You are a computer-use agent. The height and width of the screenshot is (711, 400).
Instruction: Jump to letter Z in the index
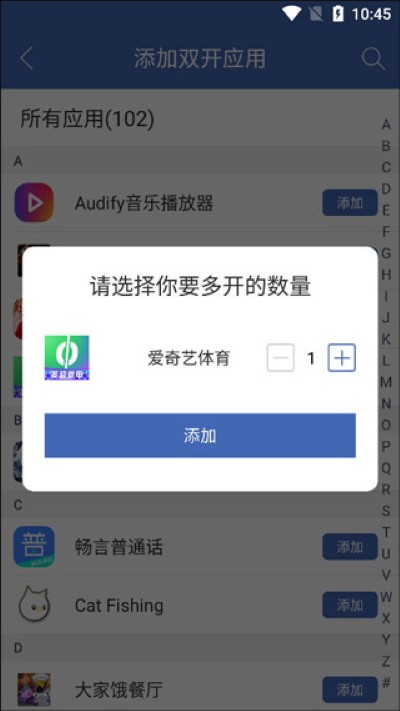(x=386, y=662)
